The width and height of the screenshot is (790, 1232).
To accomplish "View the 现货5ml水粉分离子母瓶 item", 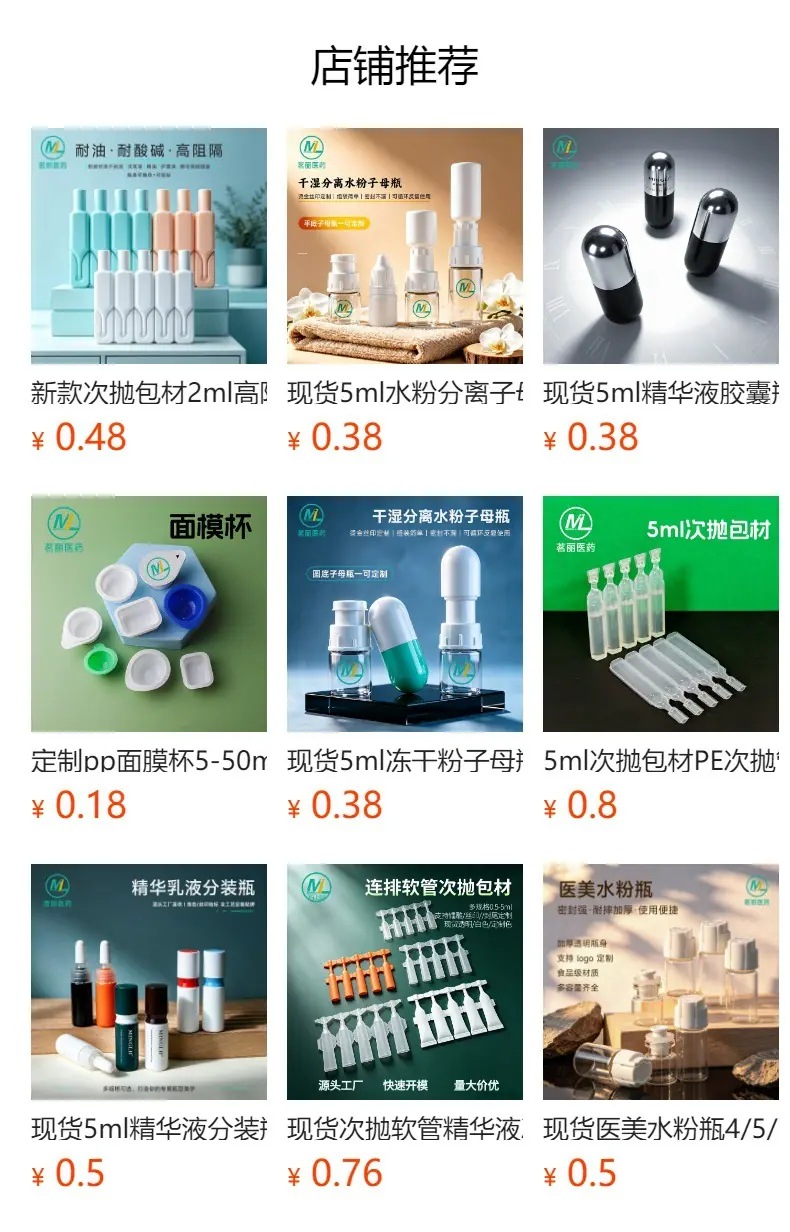I will pos(405,292).
